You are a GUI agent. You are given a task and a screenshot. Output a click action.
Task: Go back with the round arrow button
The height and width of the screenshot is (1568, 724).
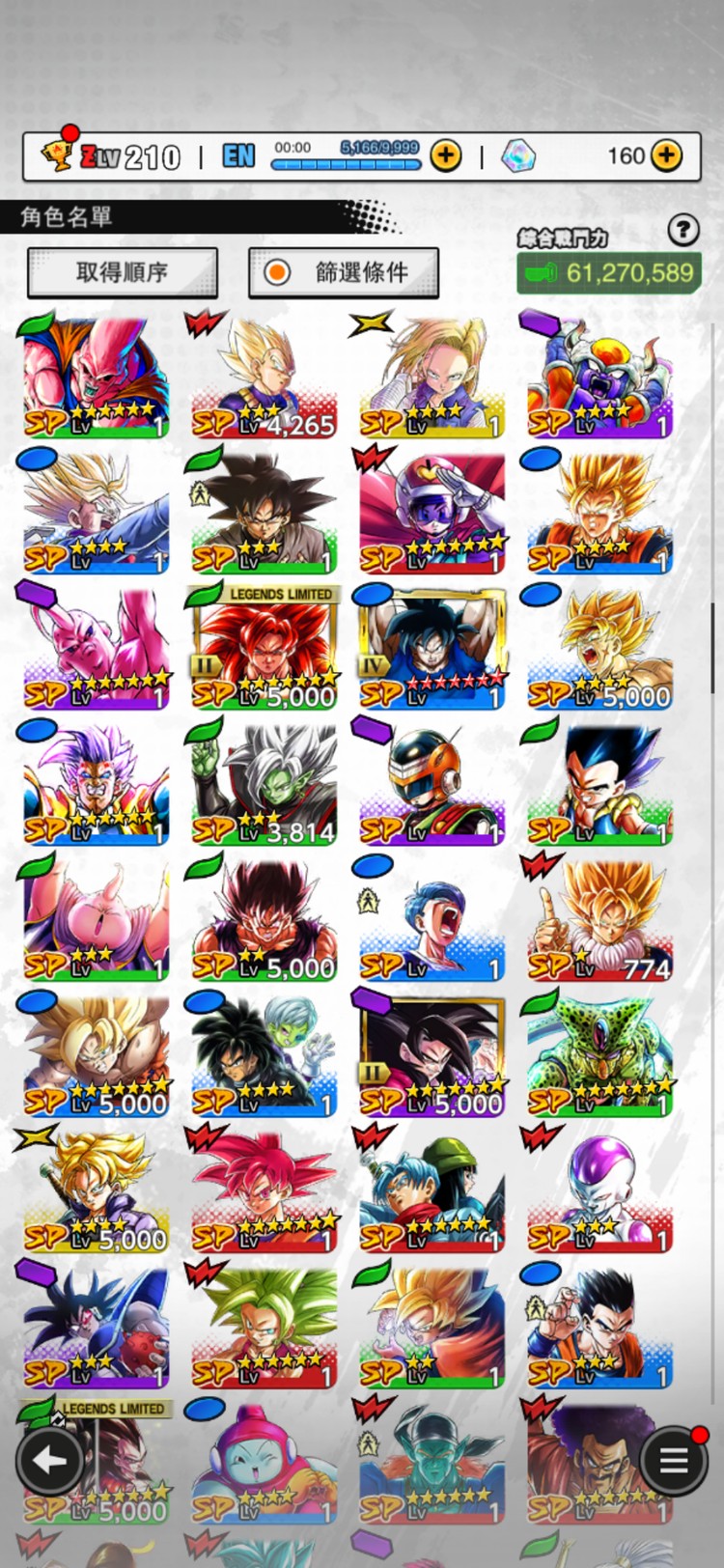click(50, 1460)
